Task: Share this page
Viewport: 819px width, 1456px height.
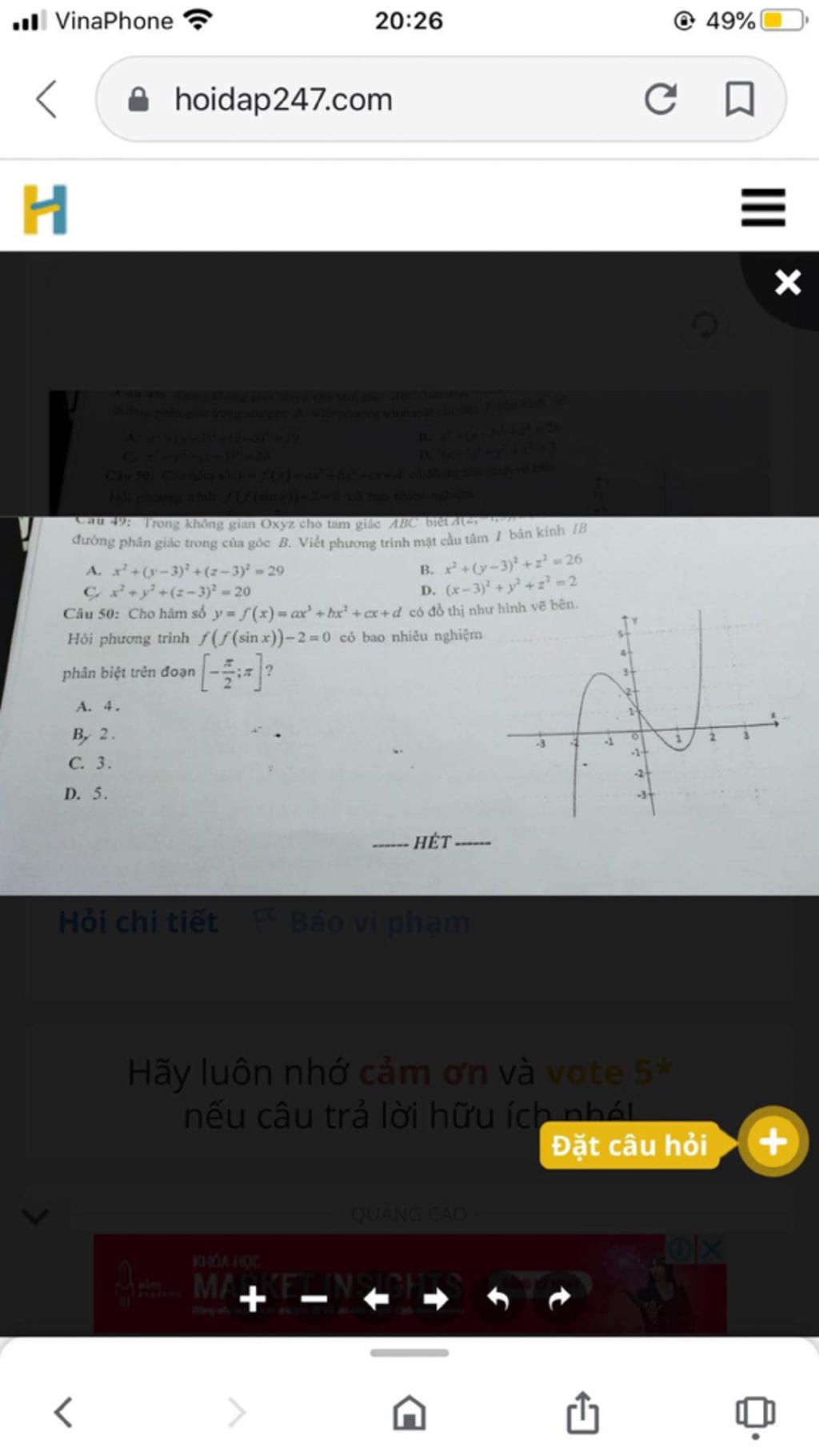Action: pos(582,1412)
